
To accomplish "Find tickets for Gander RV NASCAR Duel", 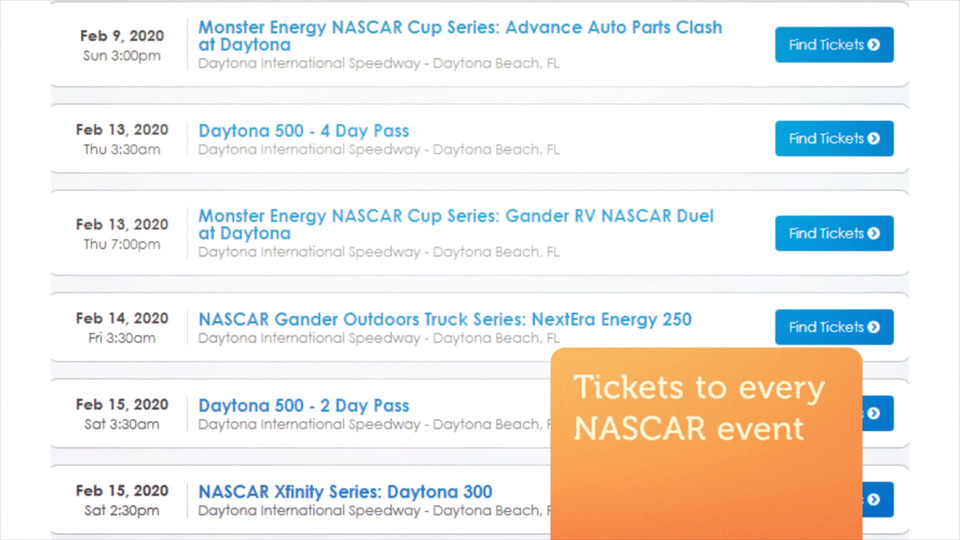I will [x=834, y=233].
